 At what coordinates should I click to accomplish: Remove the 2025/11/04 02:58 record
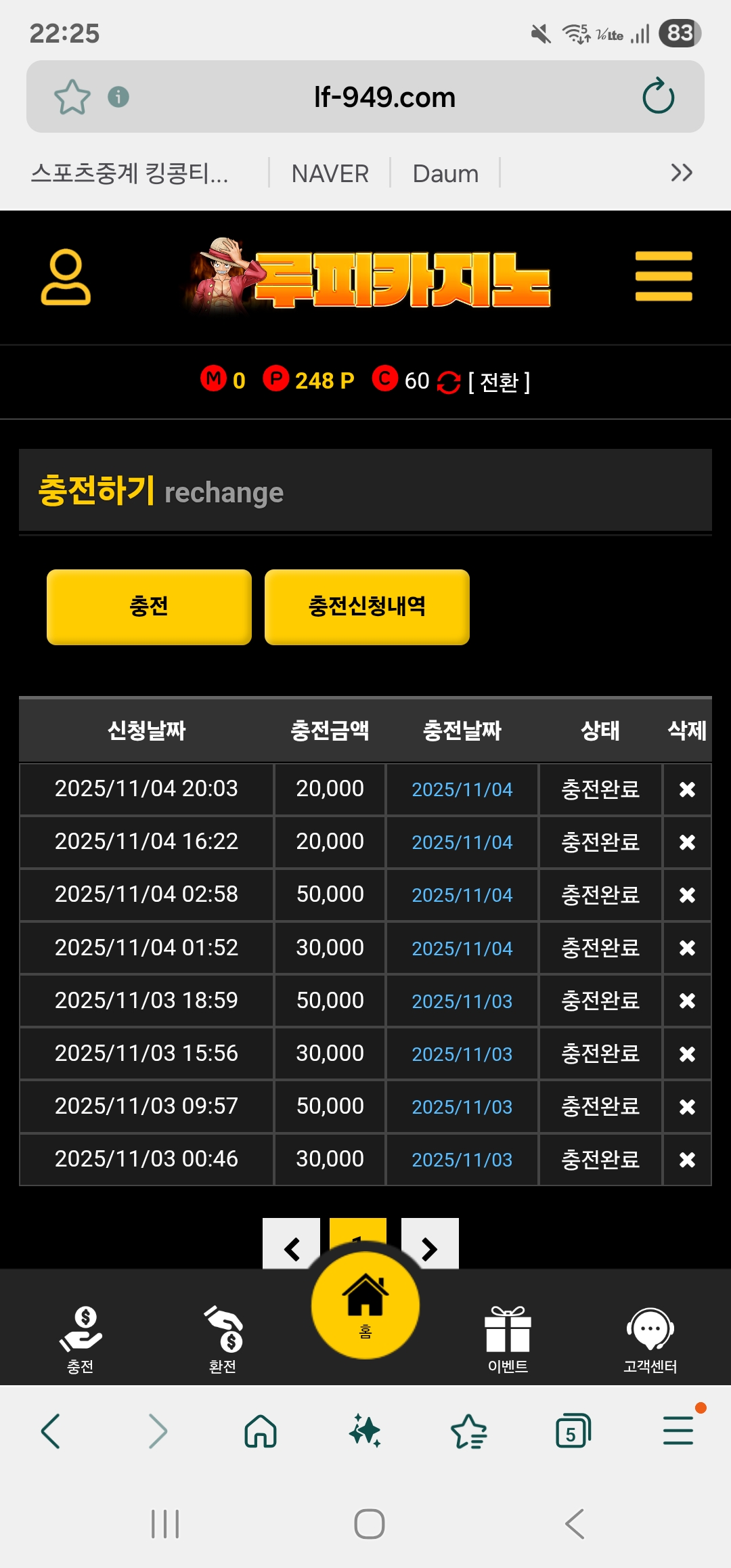click(687, 895)
